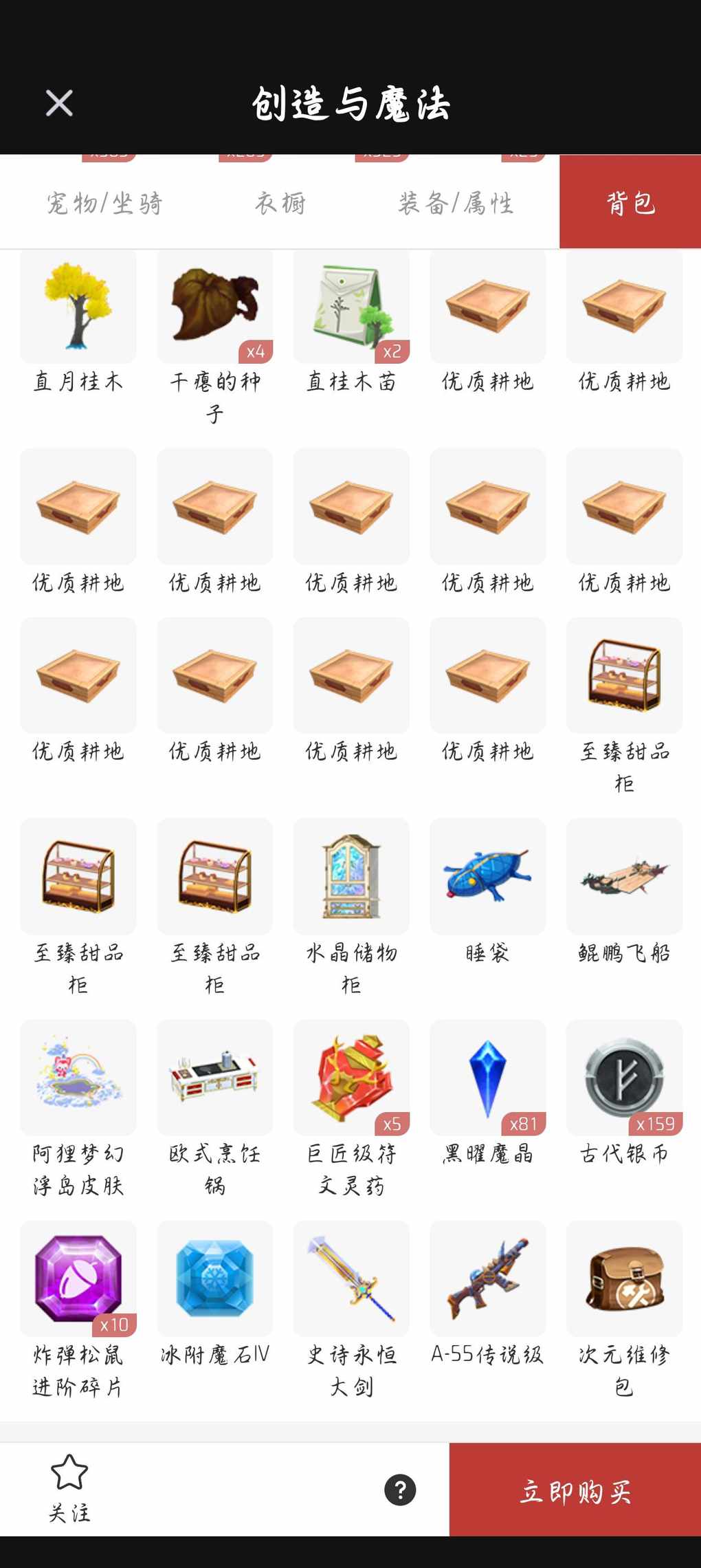Screen dimensions: 701x1568
Task: Open the 古代银币 item
Action: tap(624, 1078)
